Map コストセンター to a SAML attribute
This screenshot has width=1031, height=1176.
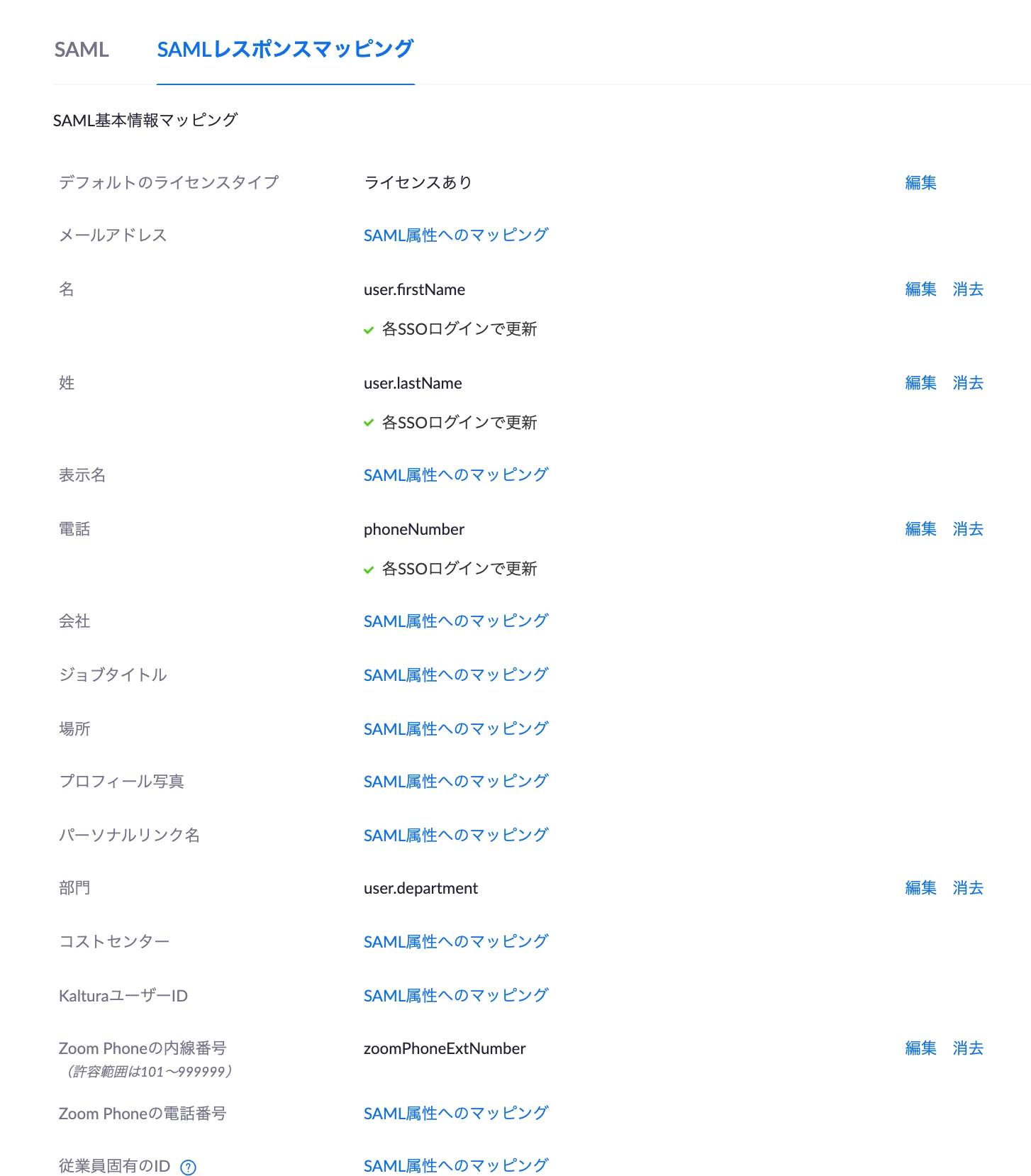(x=455, y=942)
